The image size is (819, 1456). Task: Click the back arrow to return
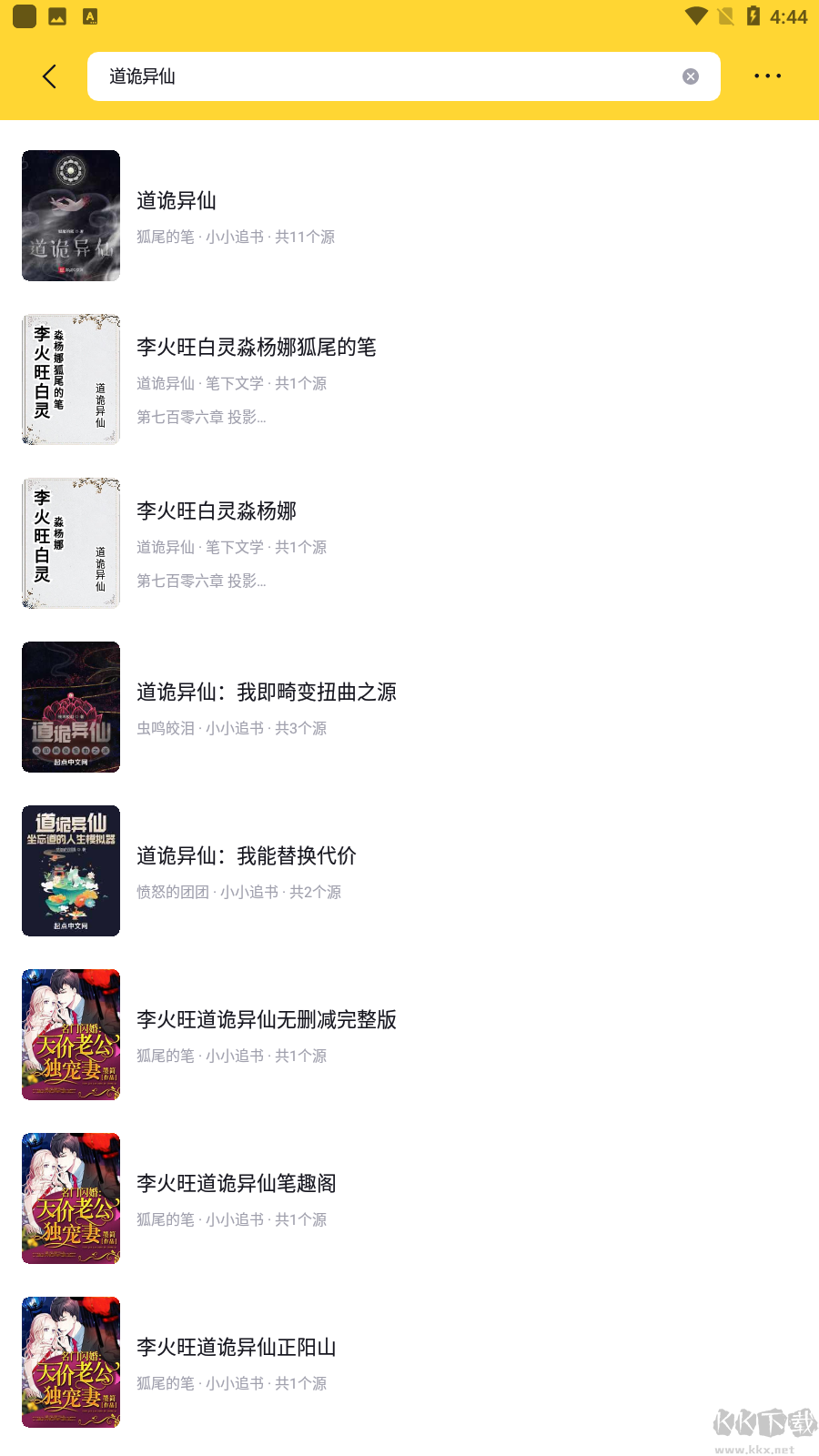click(x=50, y=76)
